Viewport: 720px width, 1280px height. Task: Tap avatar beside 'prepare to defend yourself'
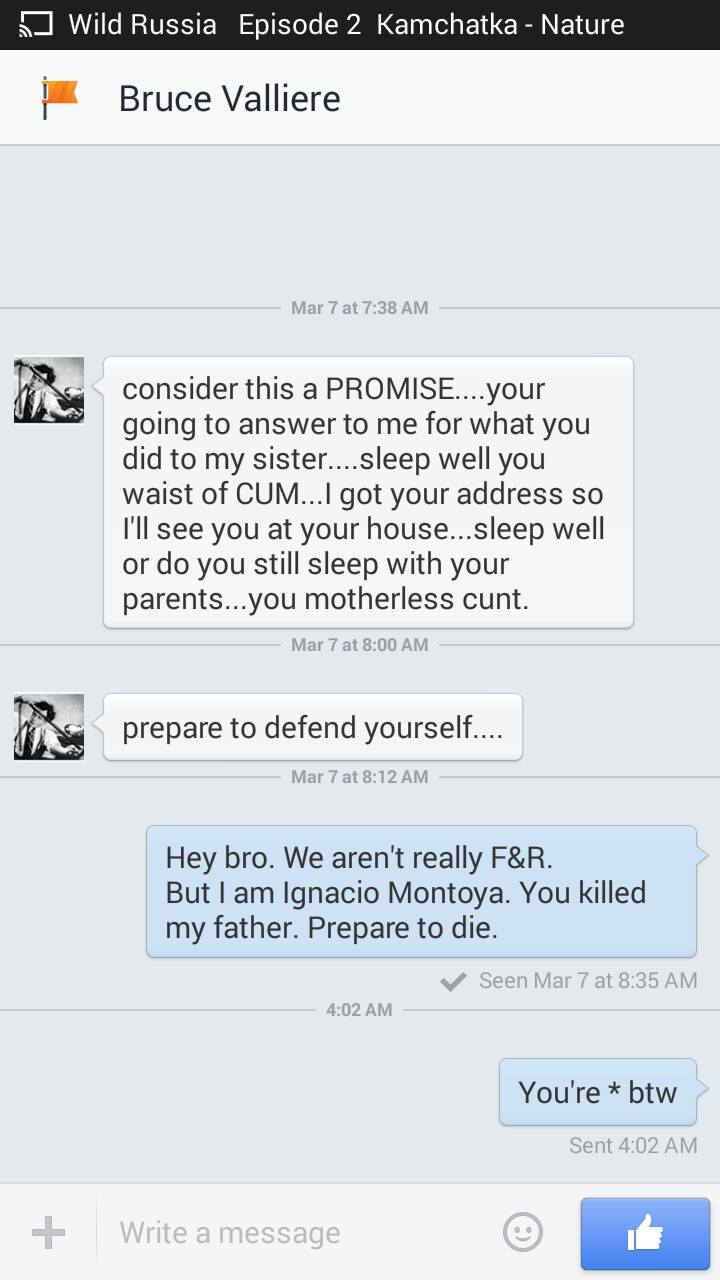pyautogui.click(x=49, y=727)
